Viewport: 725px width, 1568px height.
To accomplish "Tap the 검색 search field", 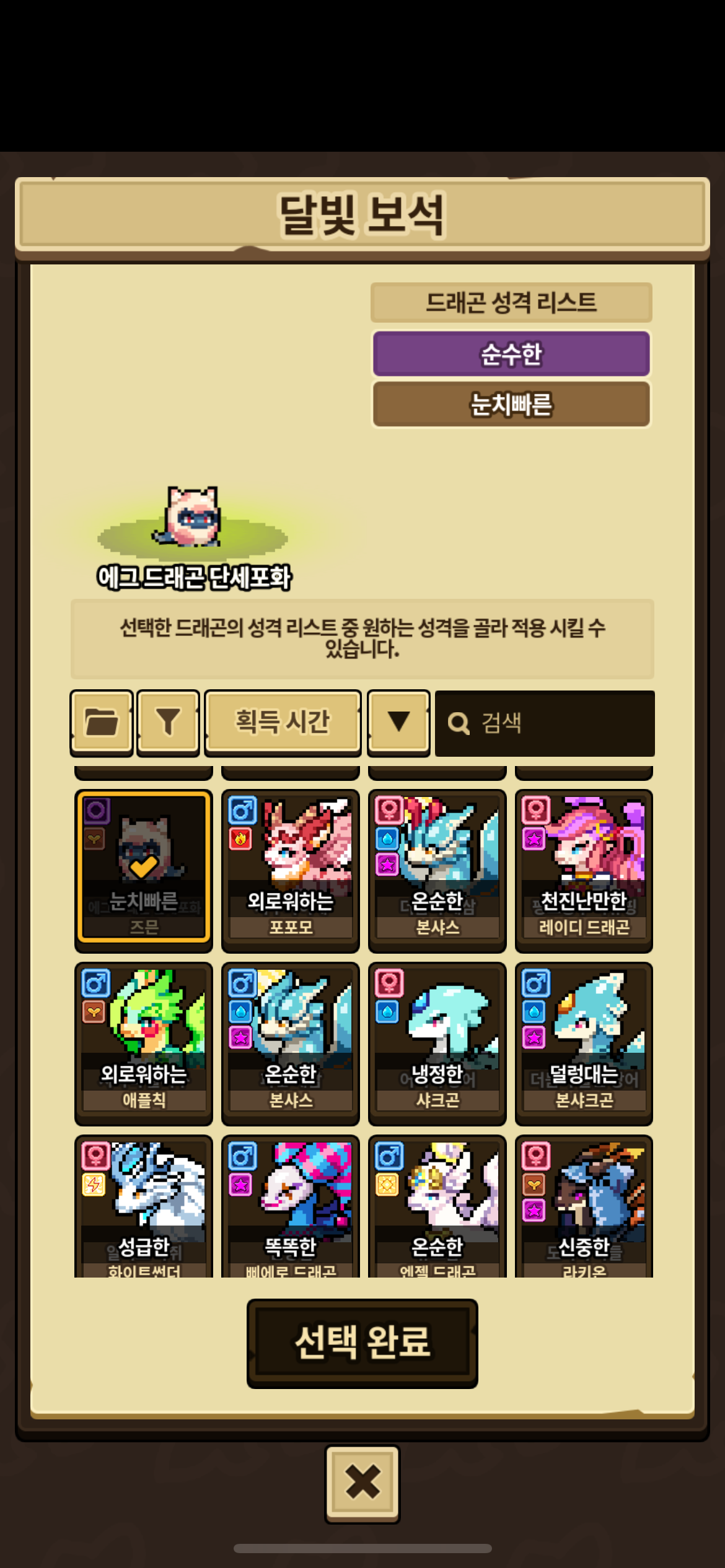I will (x=544, y=723).
